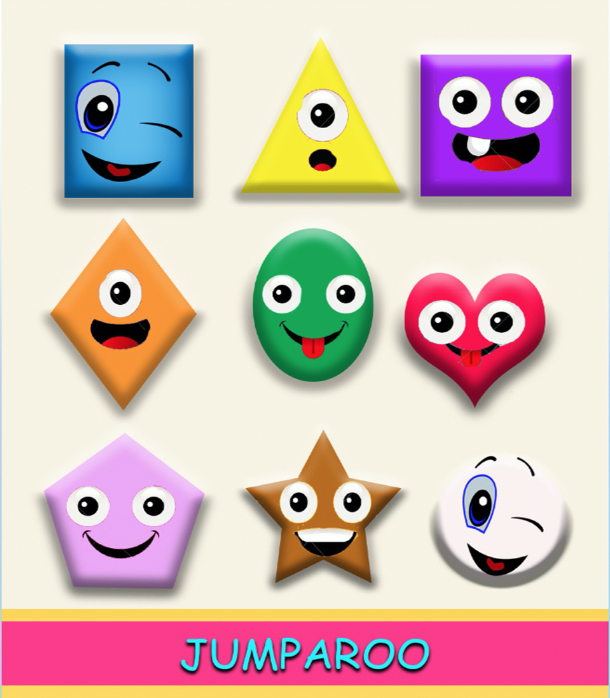Image resolution: width=610 pixels, height=698 pixels.
Task: Choose the purple square with a tooth
Action: coord(495,125)
